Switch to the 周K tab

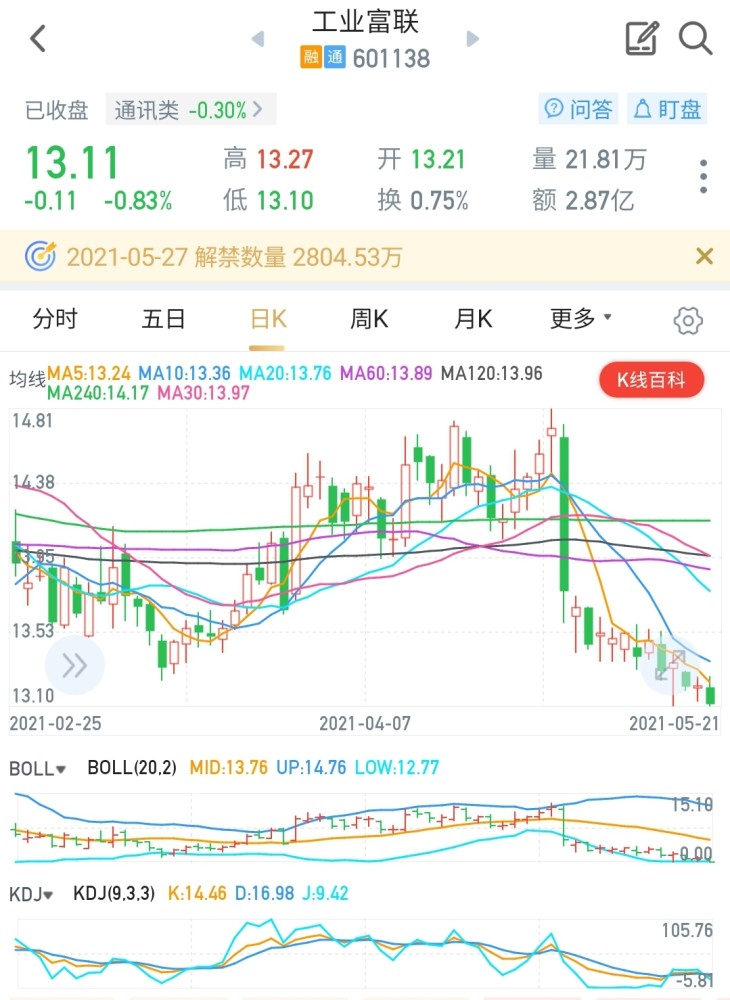[x=369, y=319]
